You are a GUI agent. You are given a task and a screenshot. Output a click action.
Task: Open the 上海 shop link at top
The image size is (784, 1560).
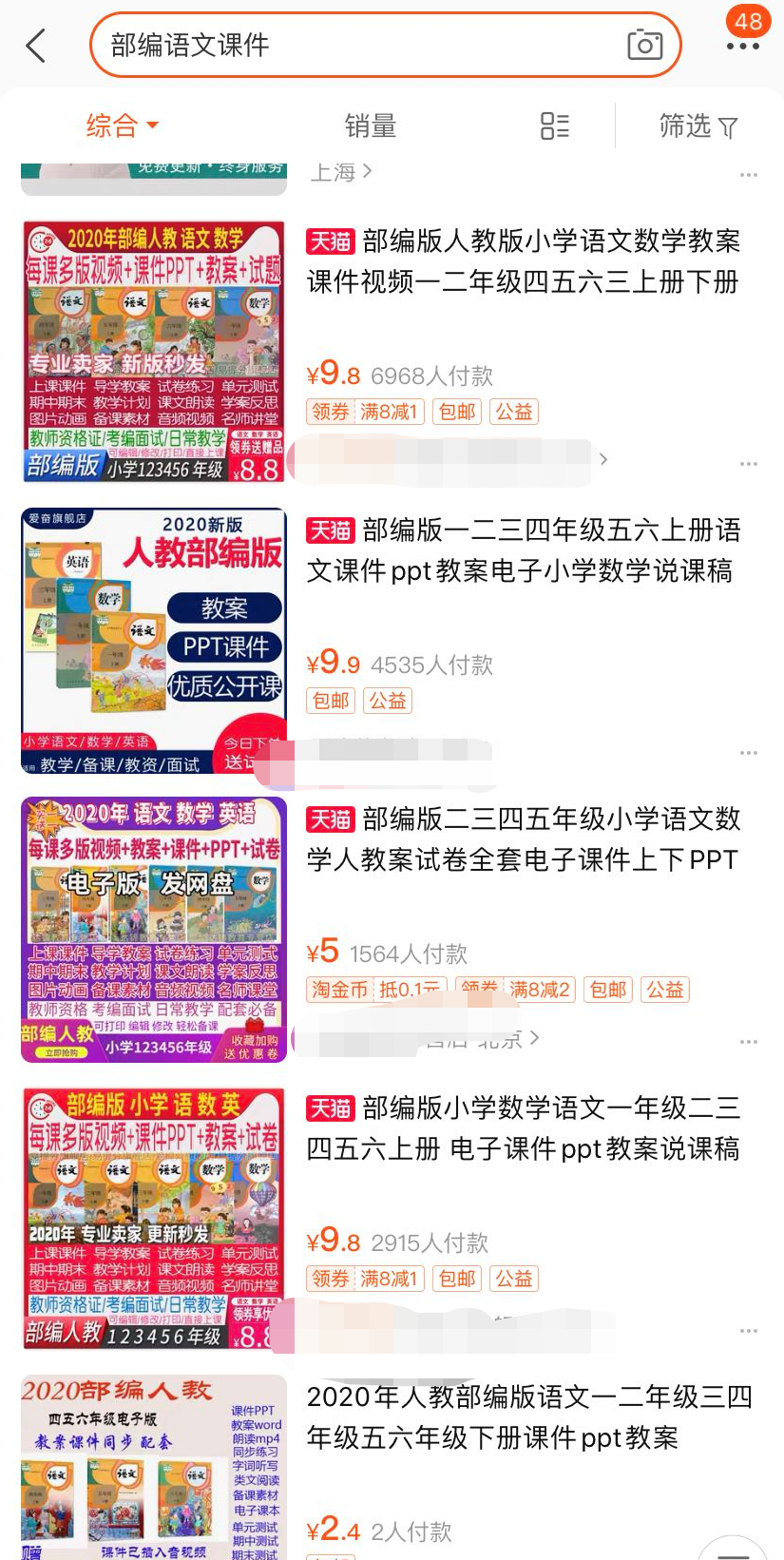[340, 172]
